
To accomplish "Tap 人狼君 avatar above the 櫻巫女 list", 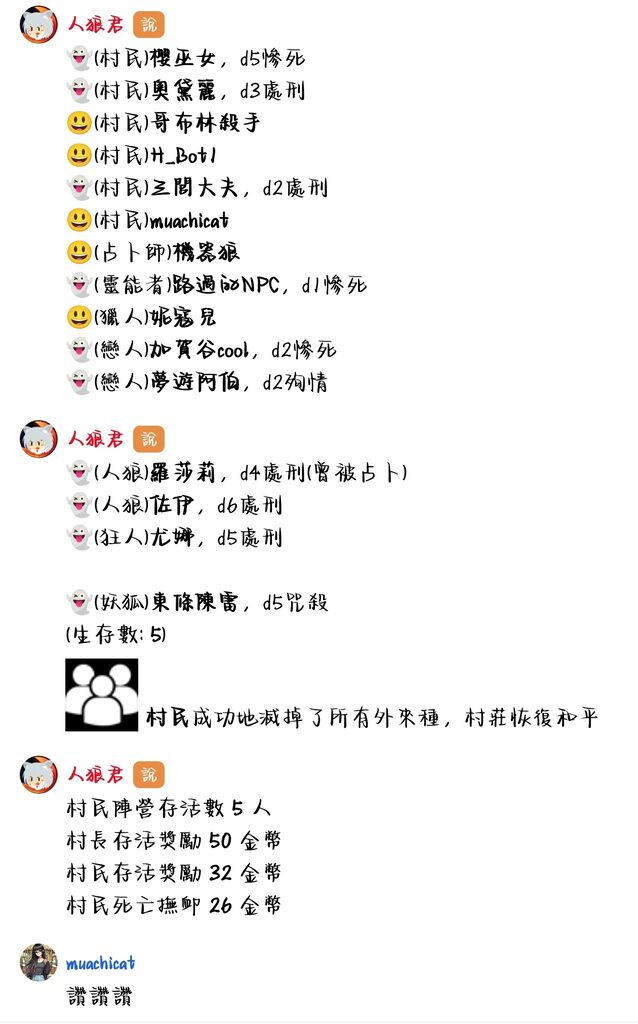I will (x=39, y=24).
